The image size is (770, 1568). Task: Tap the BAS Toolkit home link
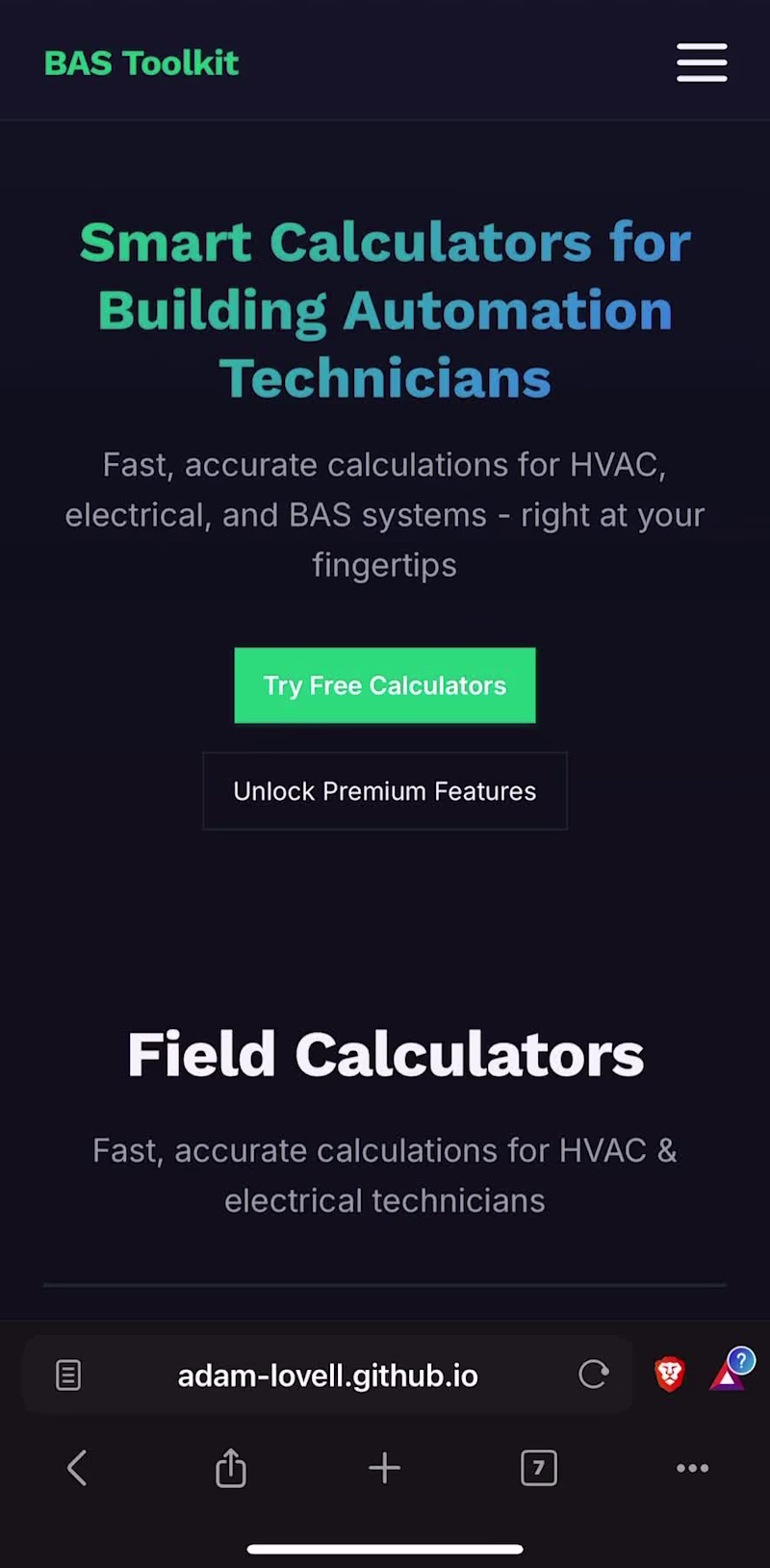[141, 64]
